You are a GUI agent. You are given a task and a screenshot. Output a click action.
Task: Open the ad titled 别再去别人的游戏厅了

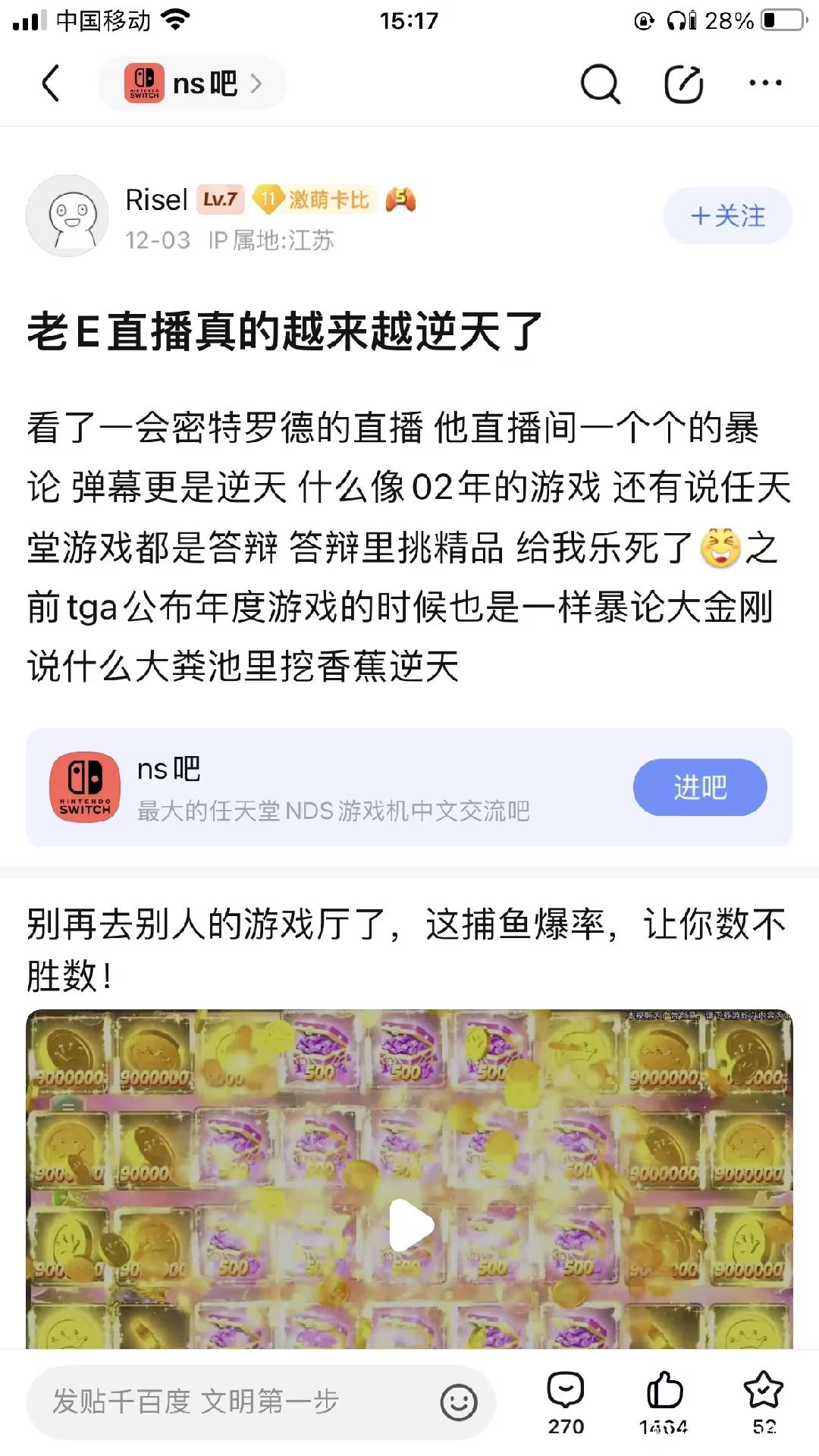click(406, 949)
